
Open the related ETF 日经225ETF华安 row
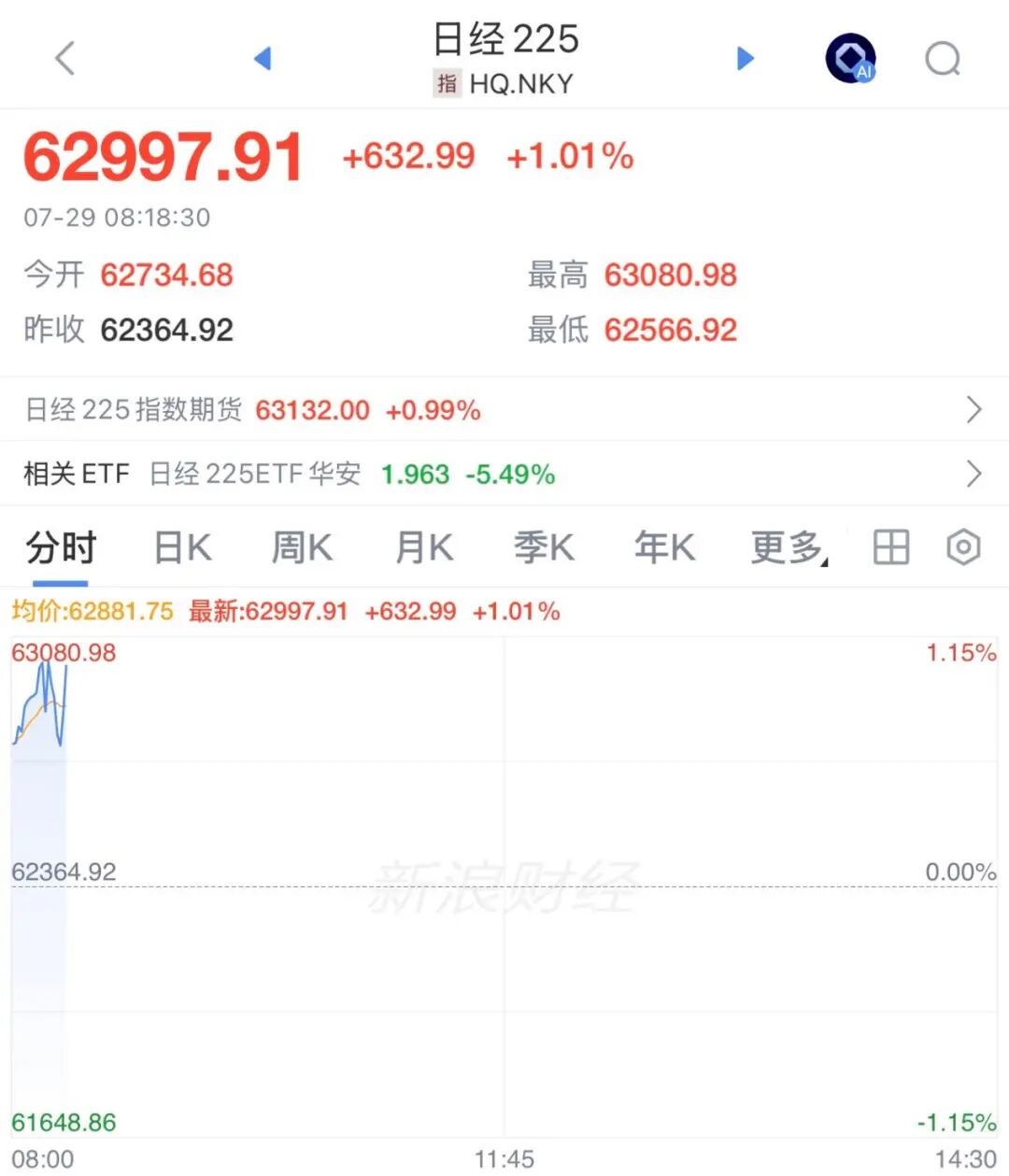point(504,475)
